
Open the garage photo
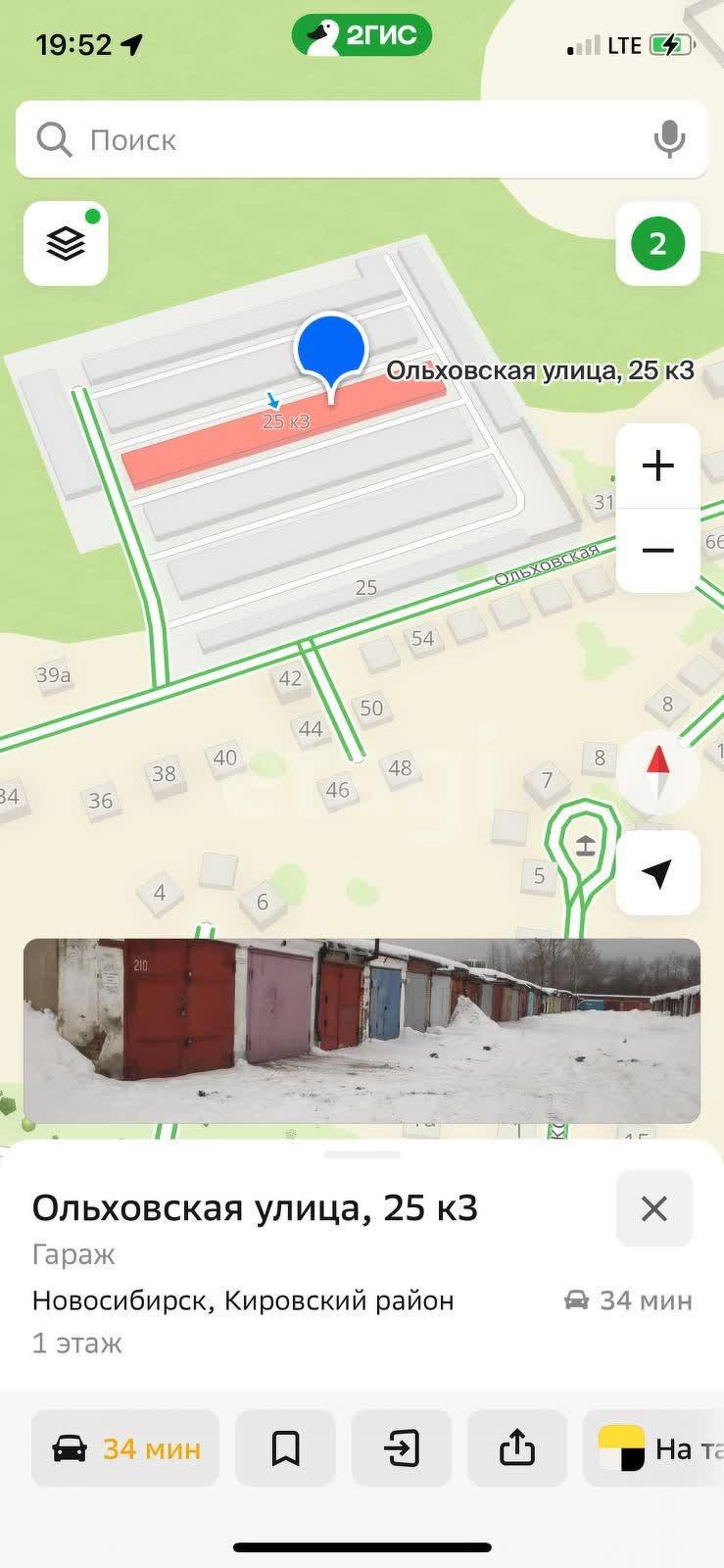[x=362, y=1031]
